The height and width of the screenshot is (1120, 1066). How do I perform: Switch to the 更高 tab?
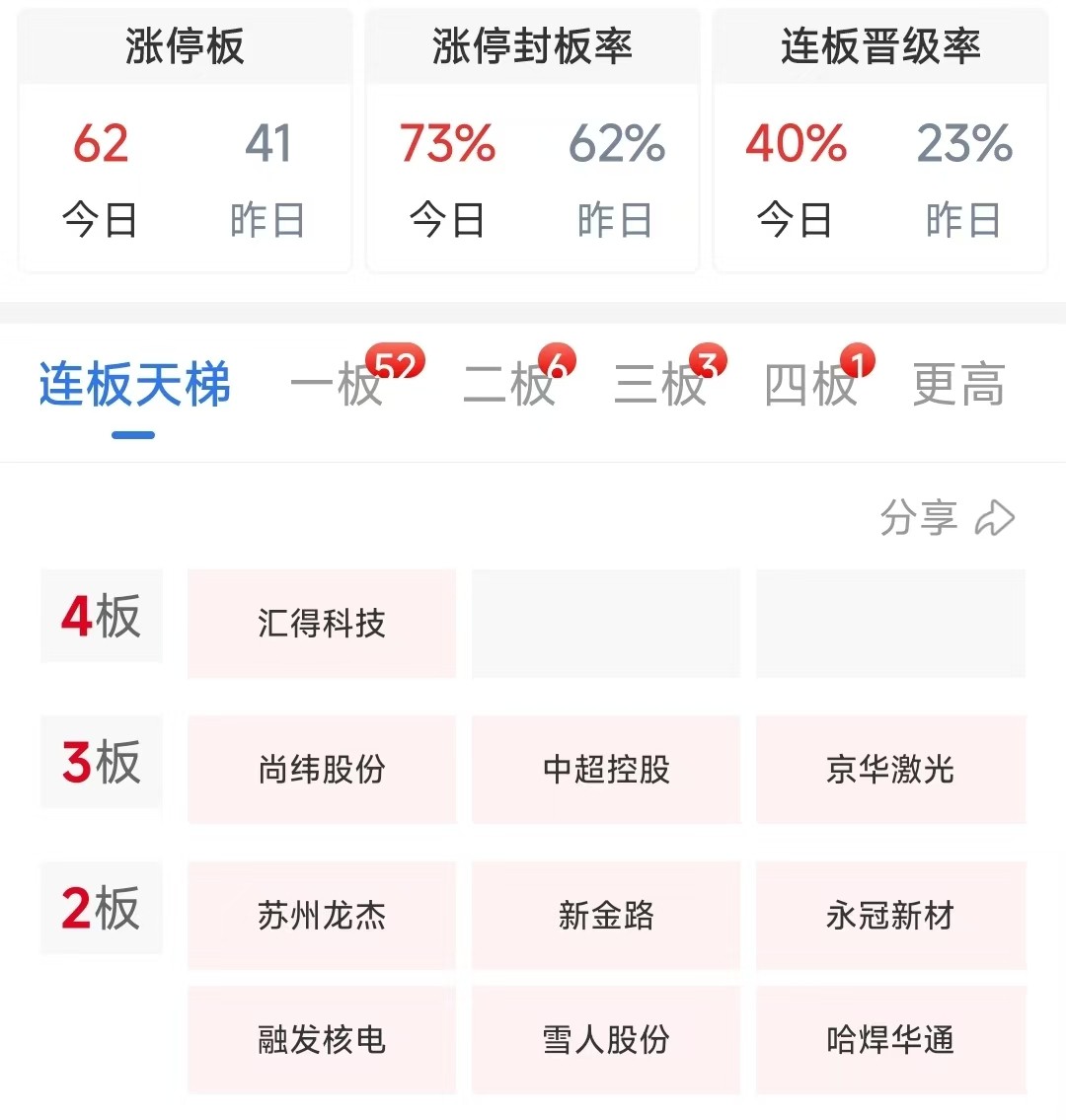click(x=958, y=385)
